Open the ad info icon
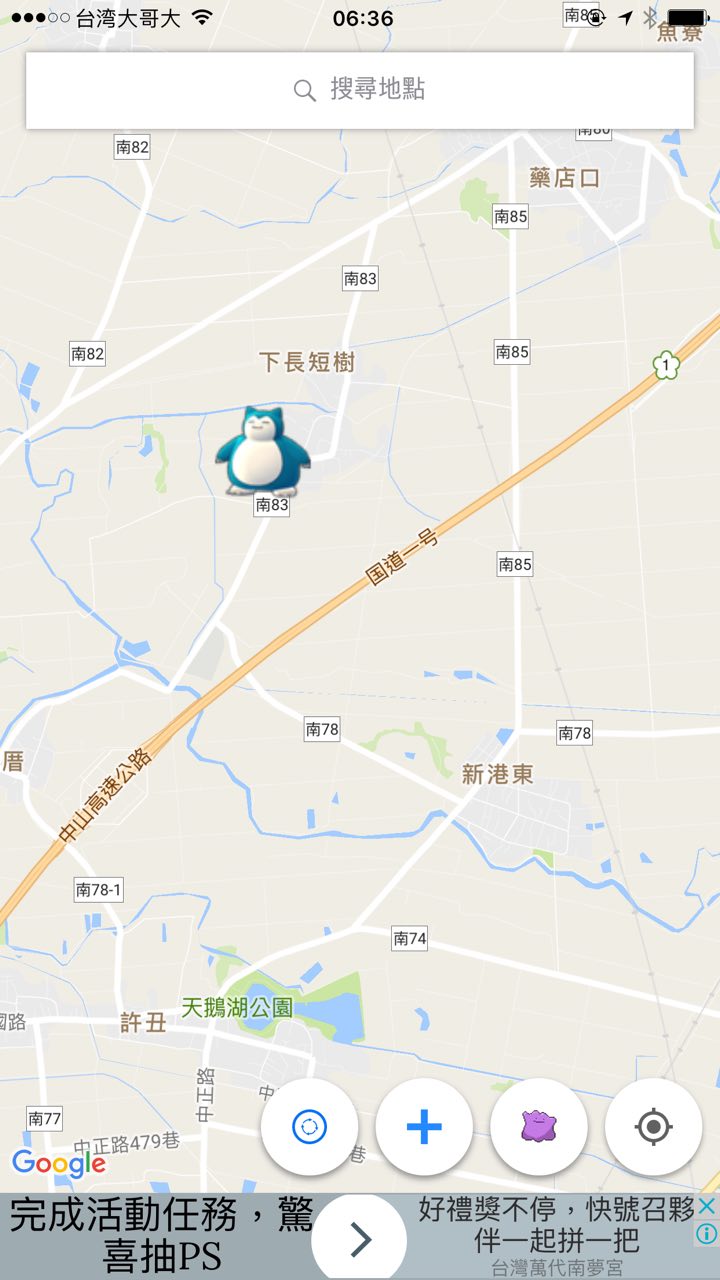Screen dimensions: 720x1280 706,1234
